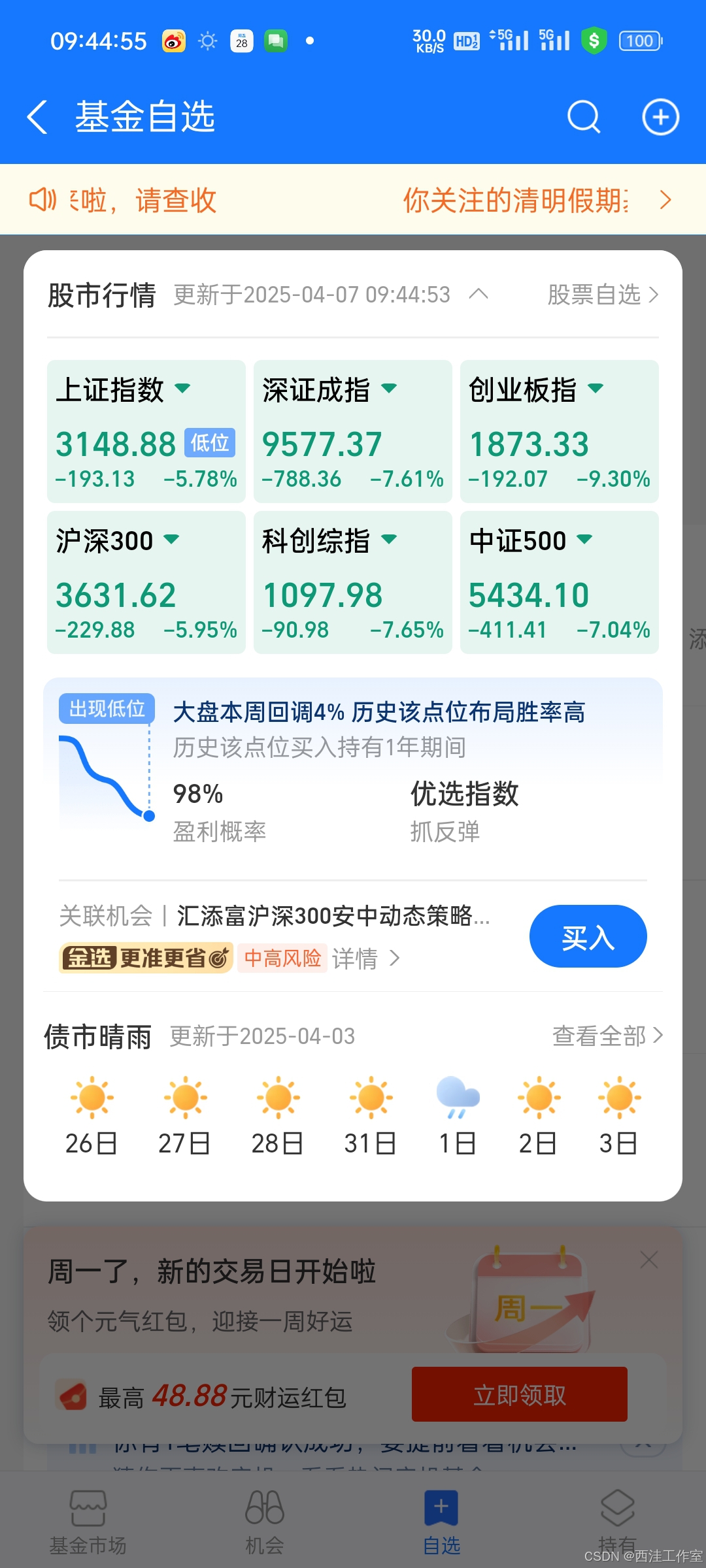706x1568 pixels.
Task: Go back from 基金自选
Action: tap(37, 118)
